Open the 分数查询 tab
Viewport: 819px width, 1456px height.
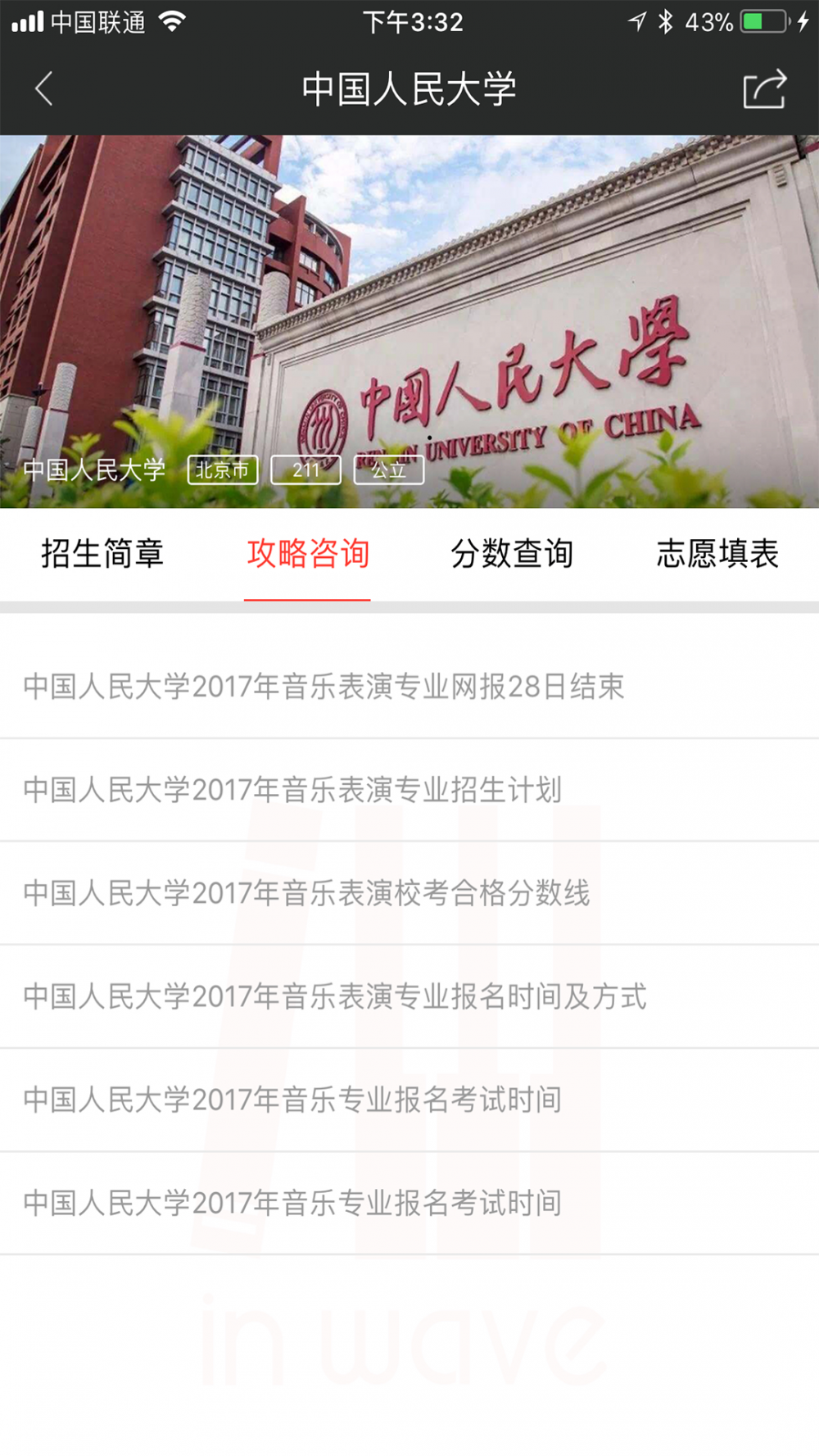tap(512, 554)
